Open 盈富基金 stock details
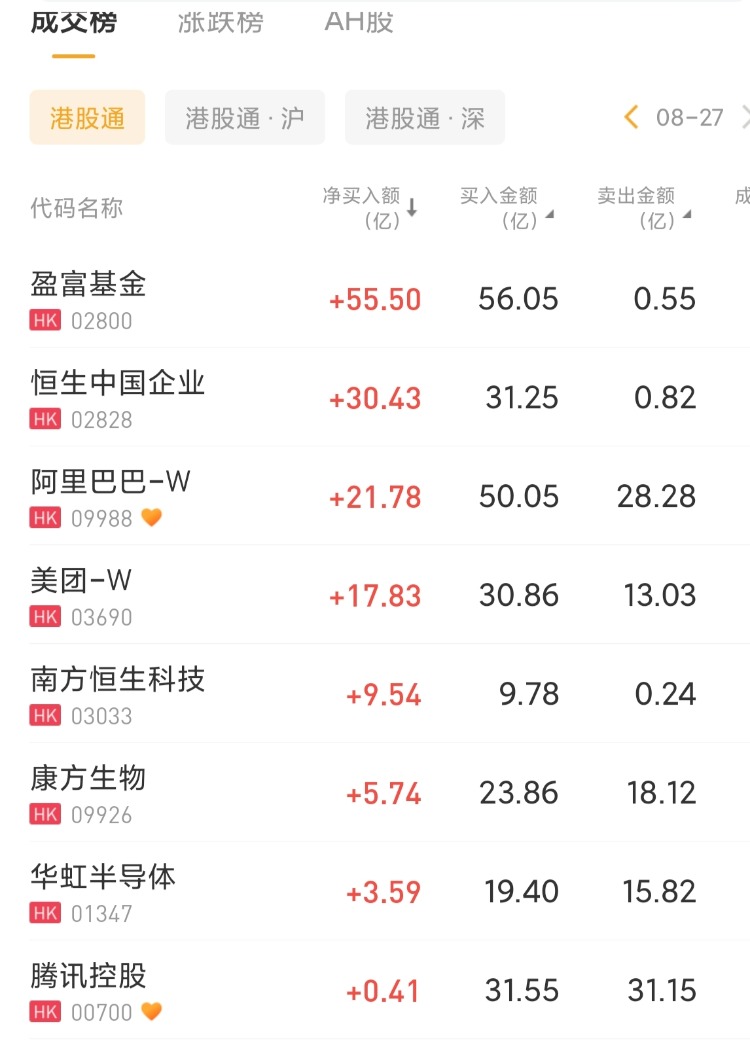The image size is (750, 1041). click(x=89, y=298)
